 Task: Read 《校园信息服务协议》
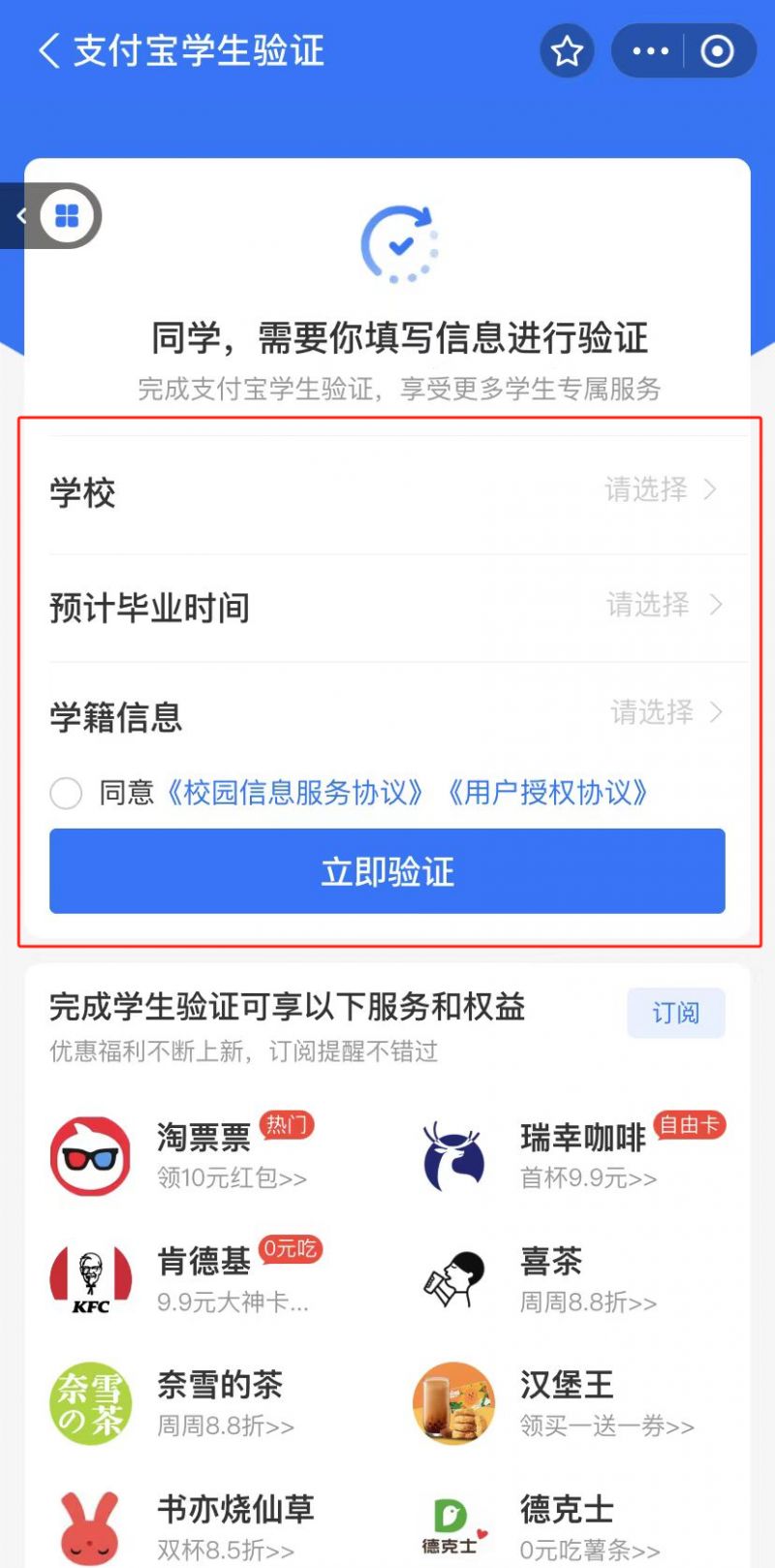click(x=294, y=793)
